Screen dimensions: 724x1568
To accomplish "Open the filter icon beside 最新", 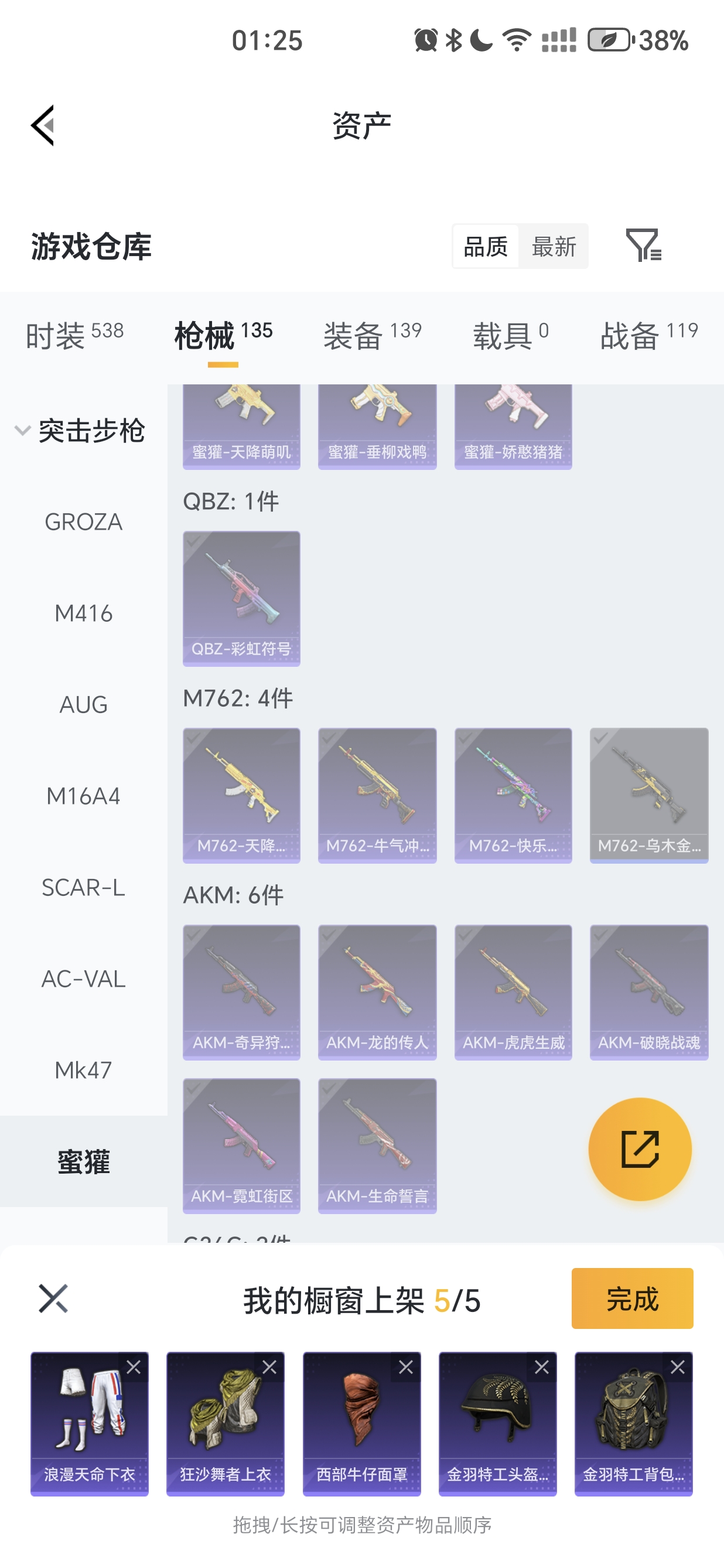I will coord(643,246).
